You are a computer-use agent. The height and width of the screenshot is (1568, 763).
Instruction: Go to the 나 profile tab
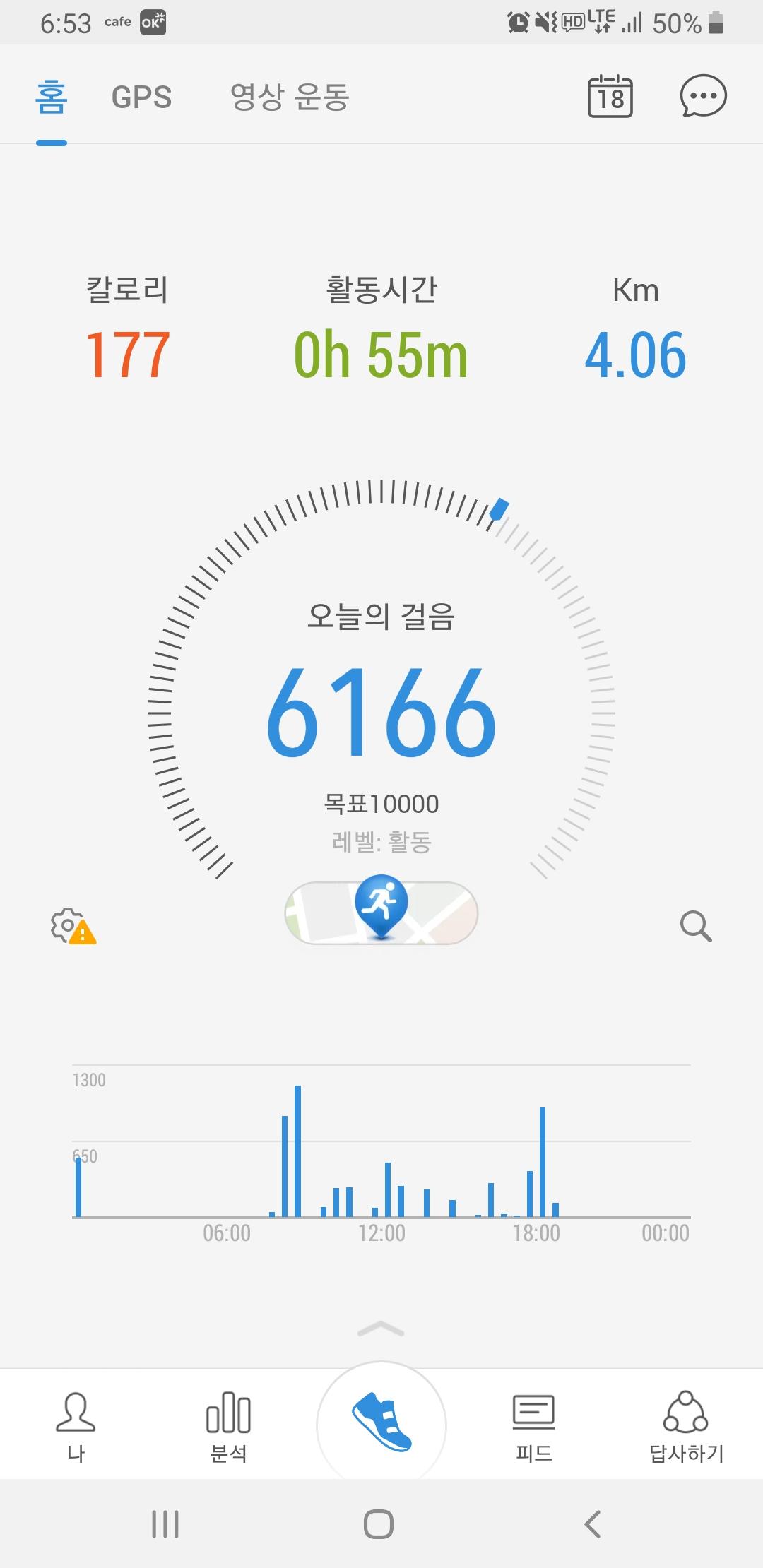coord(76,1427)
